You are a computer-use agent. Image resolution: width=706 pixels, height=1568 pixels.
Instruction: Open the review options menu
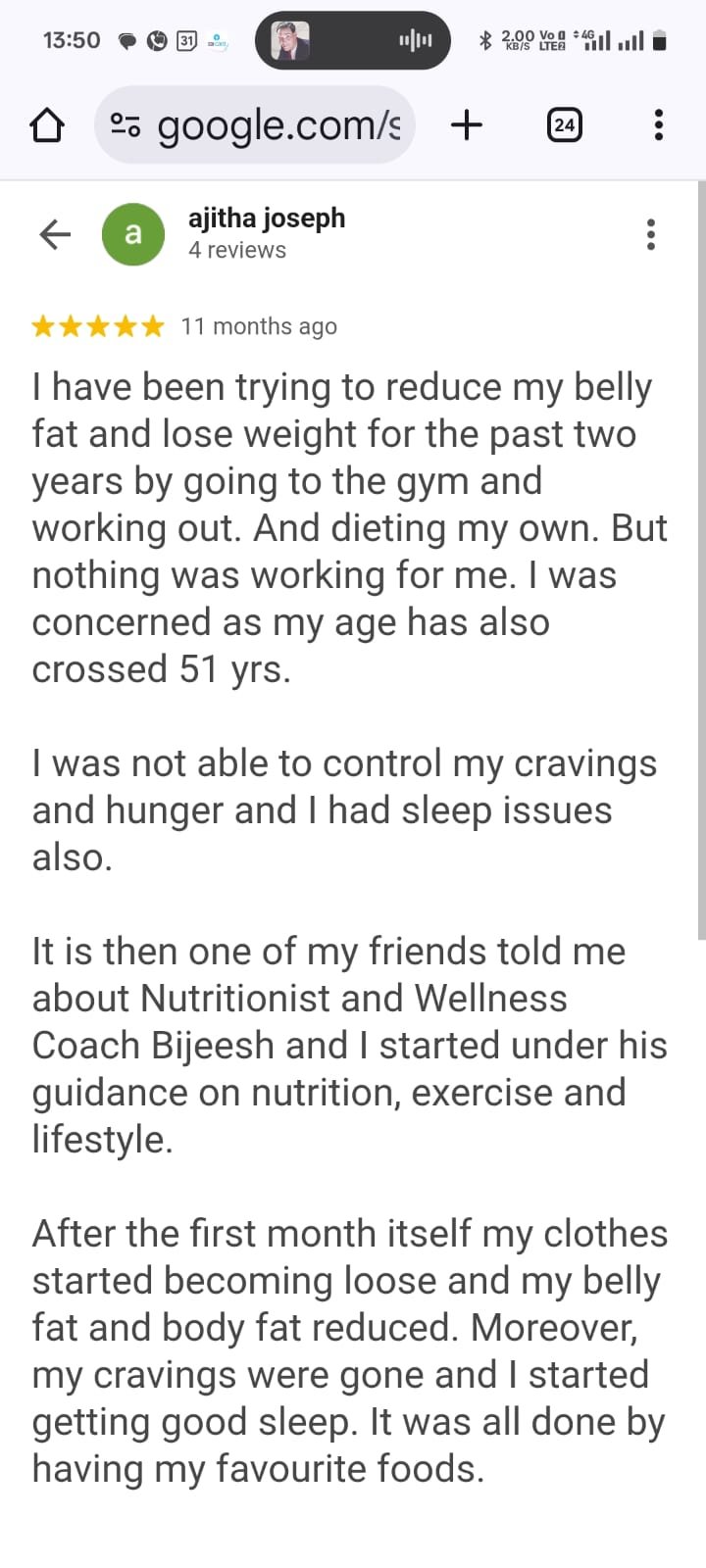pyautogui.click(x=650, y=234)
